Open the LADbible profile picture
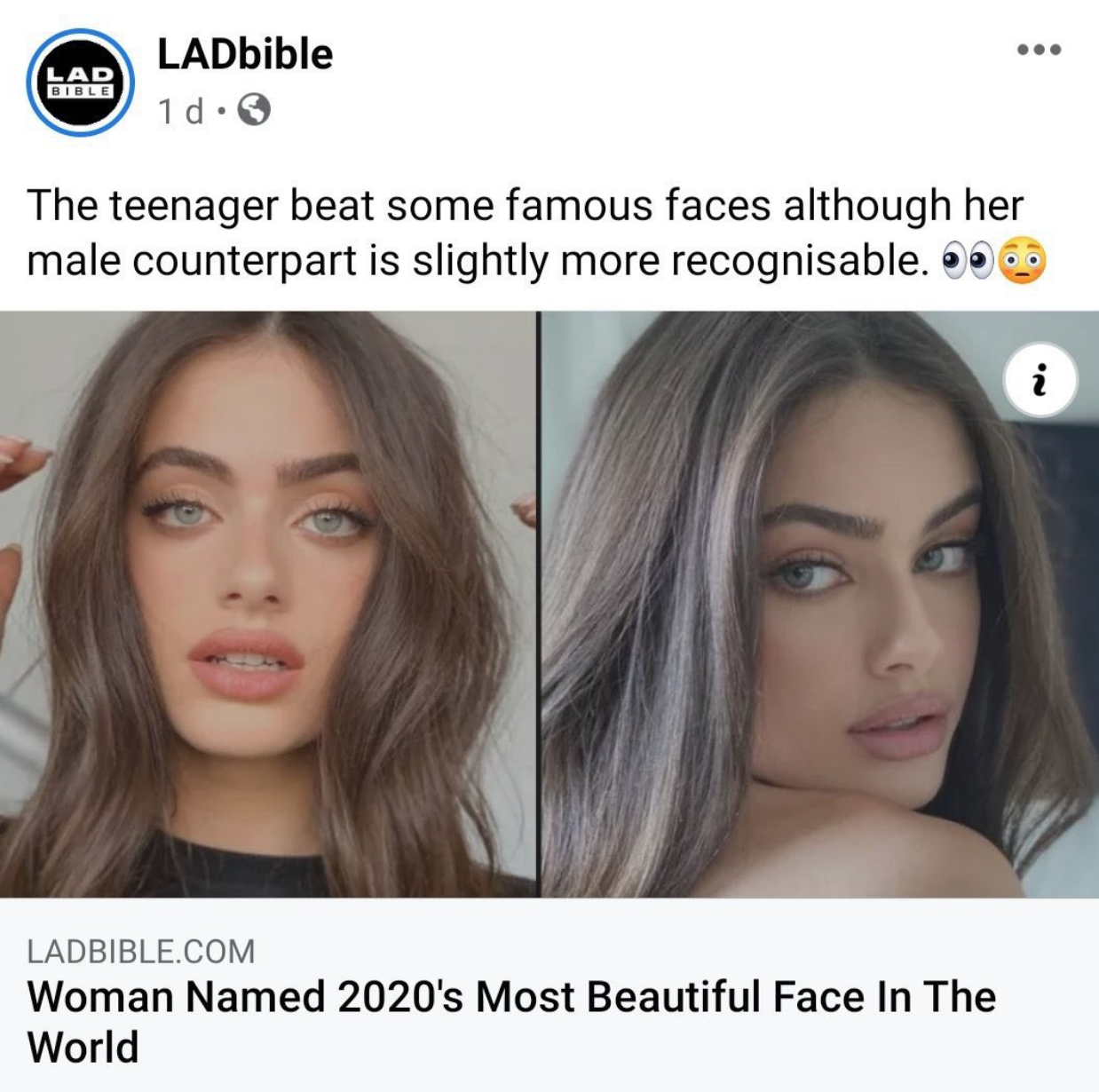1099x1092 pixels. click(x=80, y=83)
